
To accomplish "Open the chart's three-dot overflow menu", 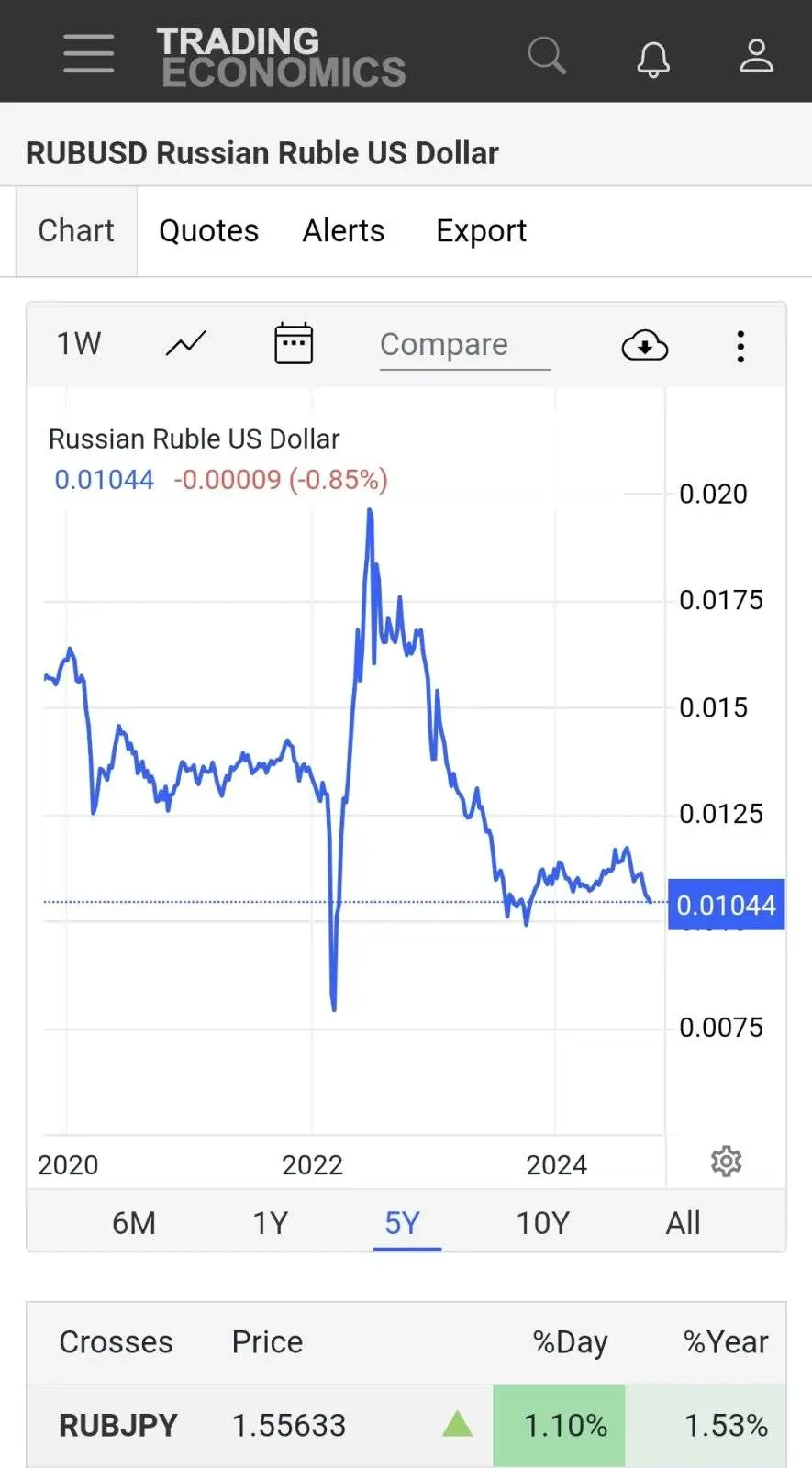I will pyautogui.click(x=740, y=346).
